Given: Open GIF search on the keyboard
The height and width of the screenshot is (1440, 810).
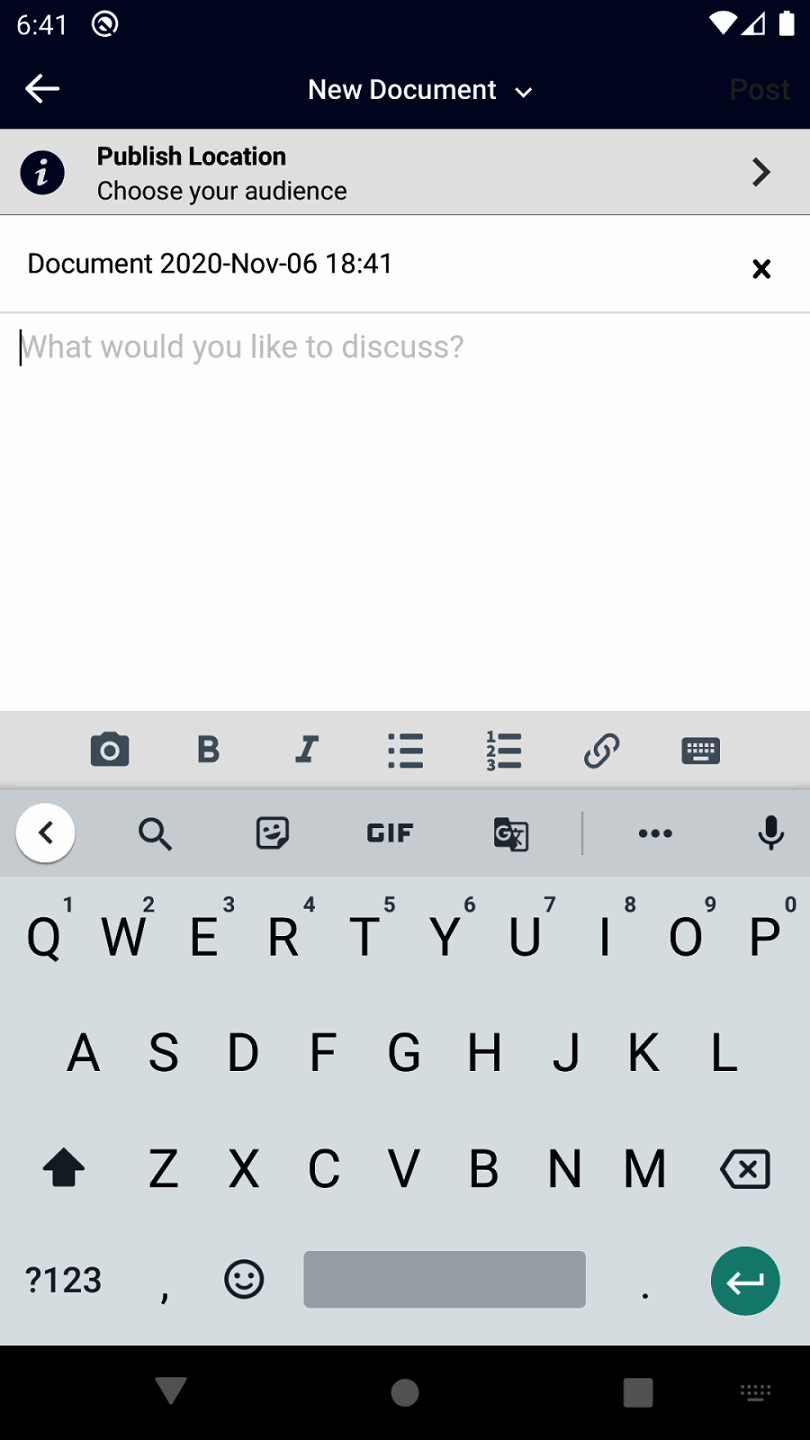Looking at the screenshot, I should (x=390, y=833).
